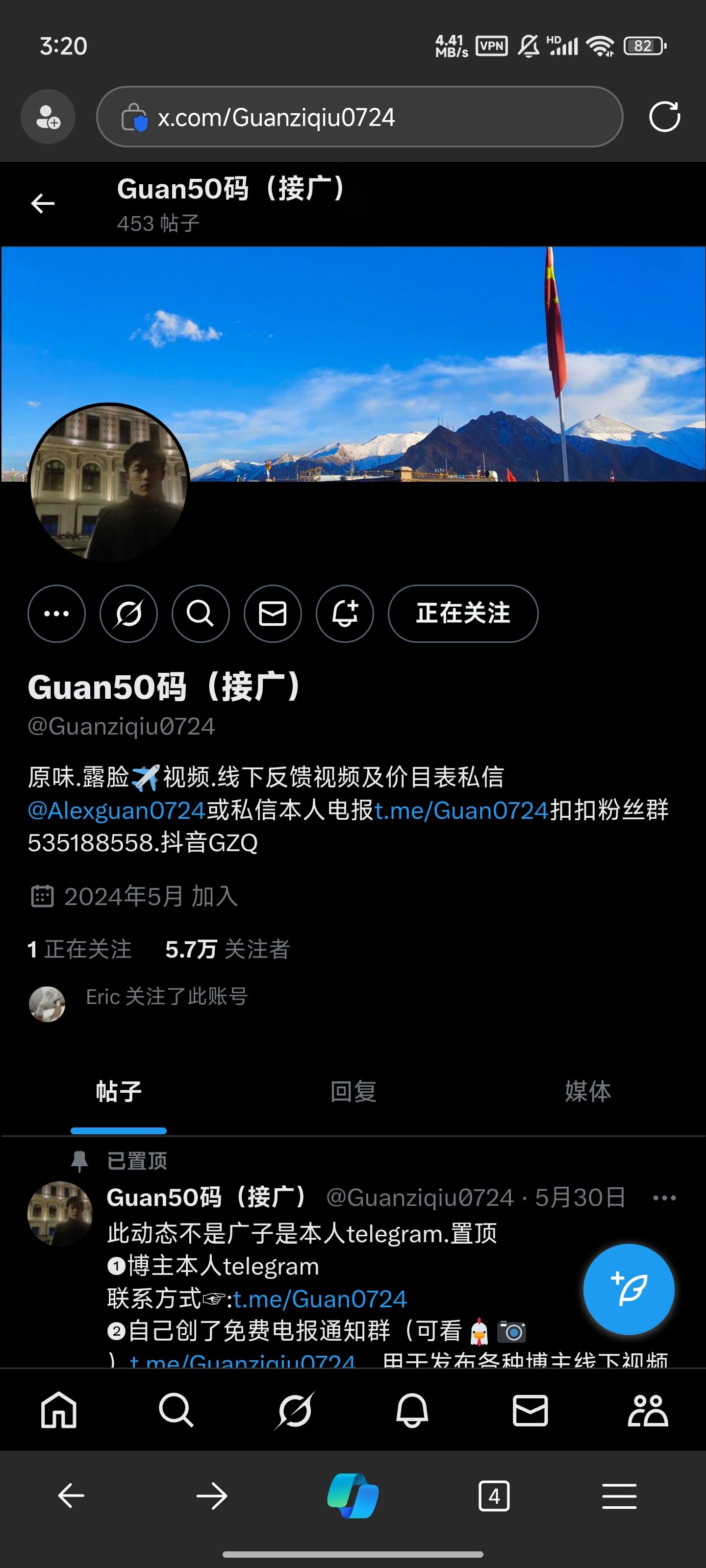Open the three-dot profile options menu
This screenshot has width=706, height=1568.
(57, 613)
